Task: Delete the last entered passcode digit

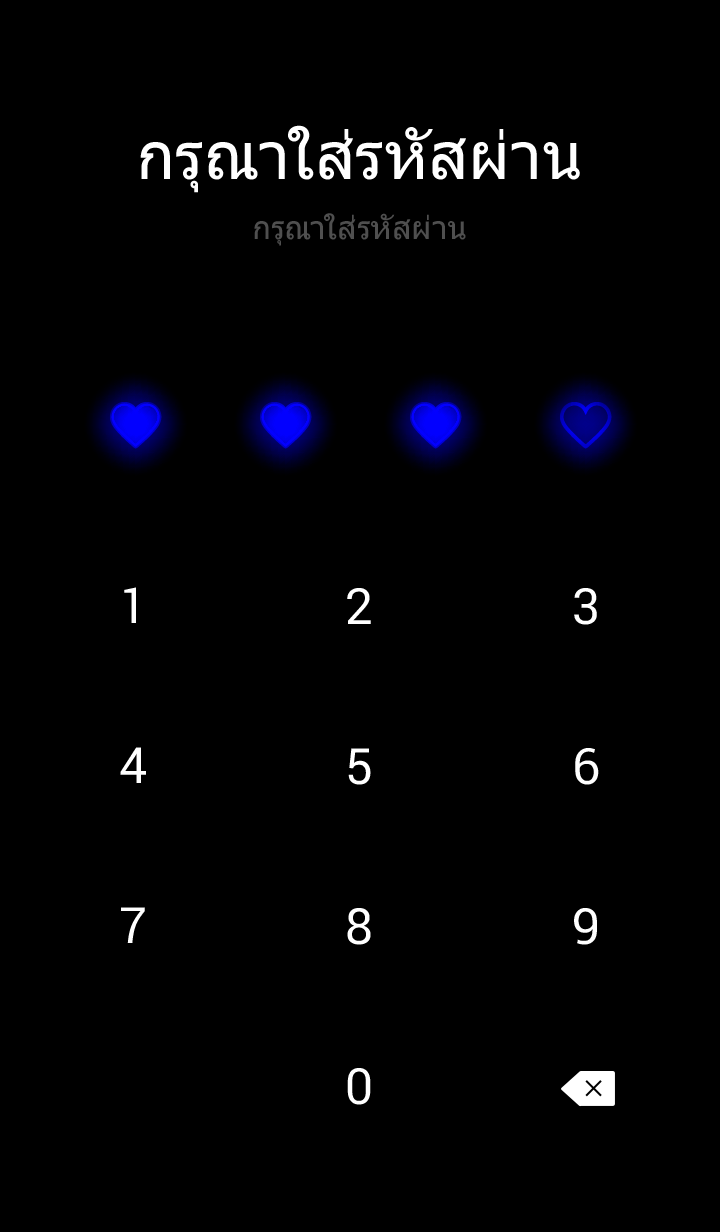Action: pos(588,1088)
